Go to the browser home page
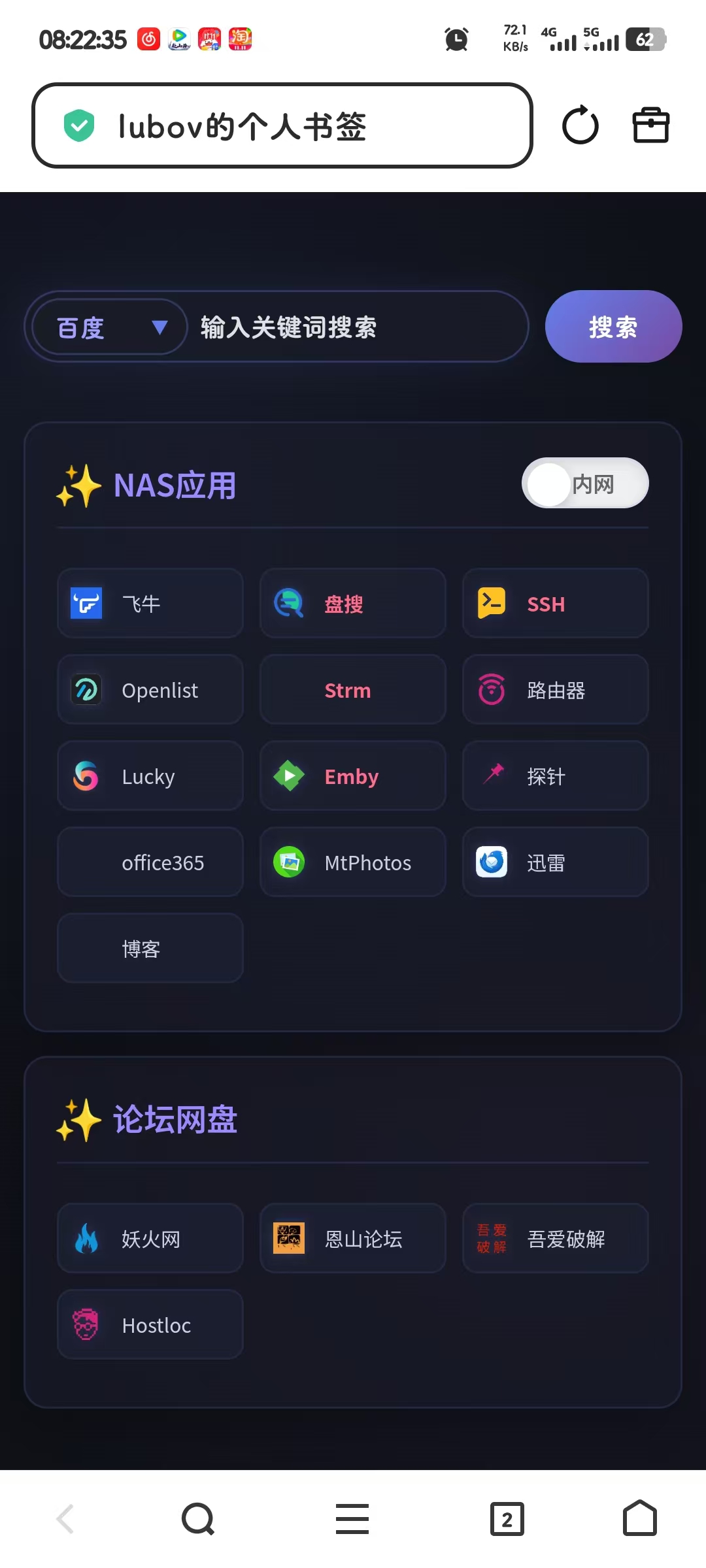 pos(639,1518)
